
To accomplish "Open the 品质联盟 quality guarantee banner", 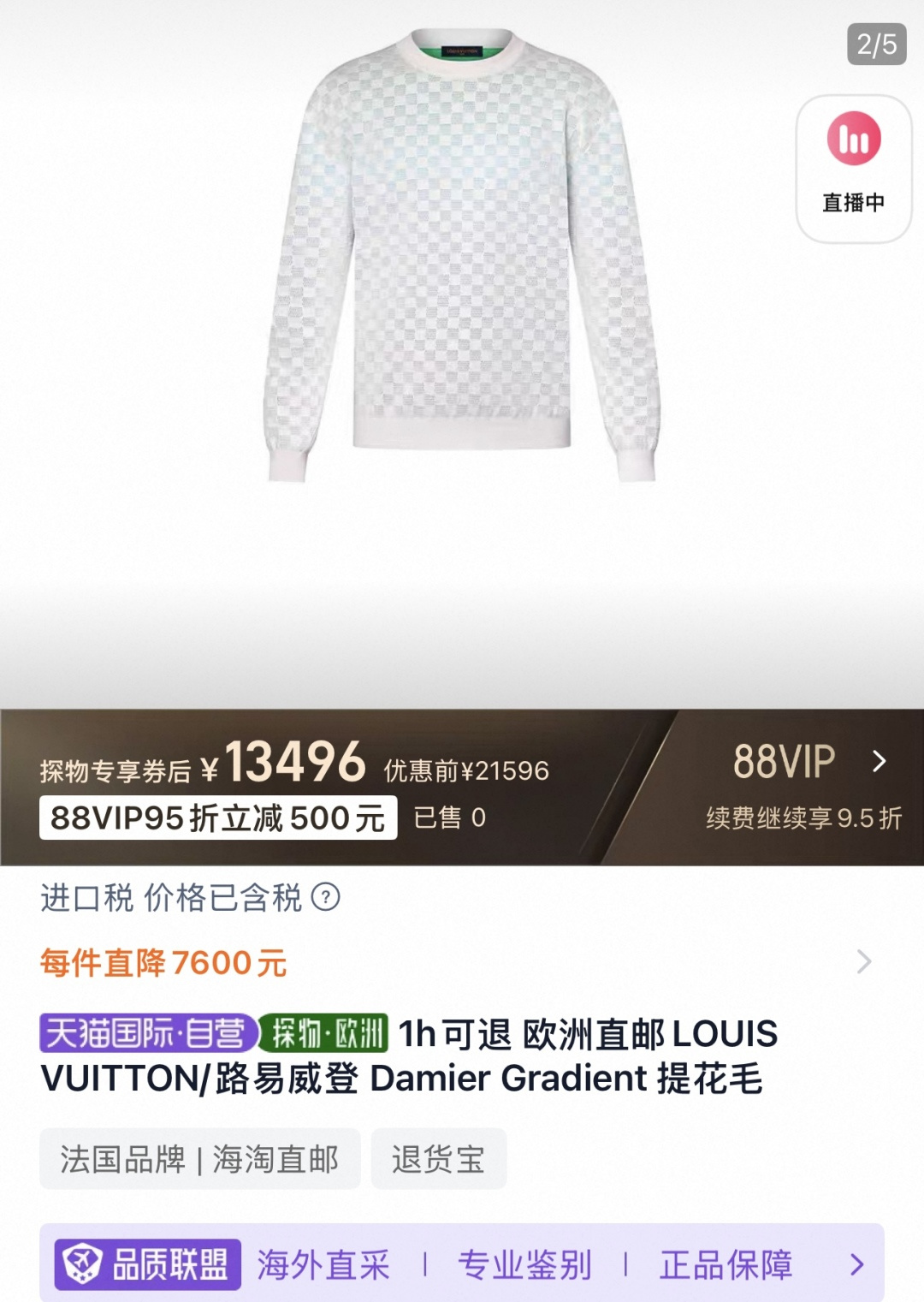I will (461, 1263).
